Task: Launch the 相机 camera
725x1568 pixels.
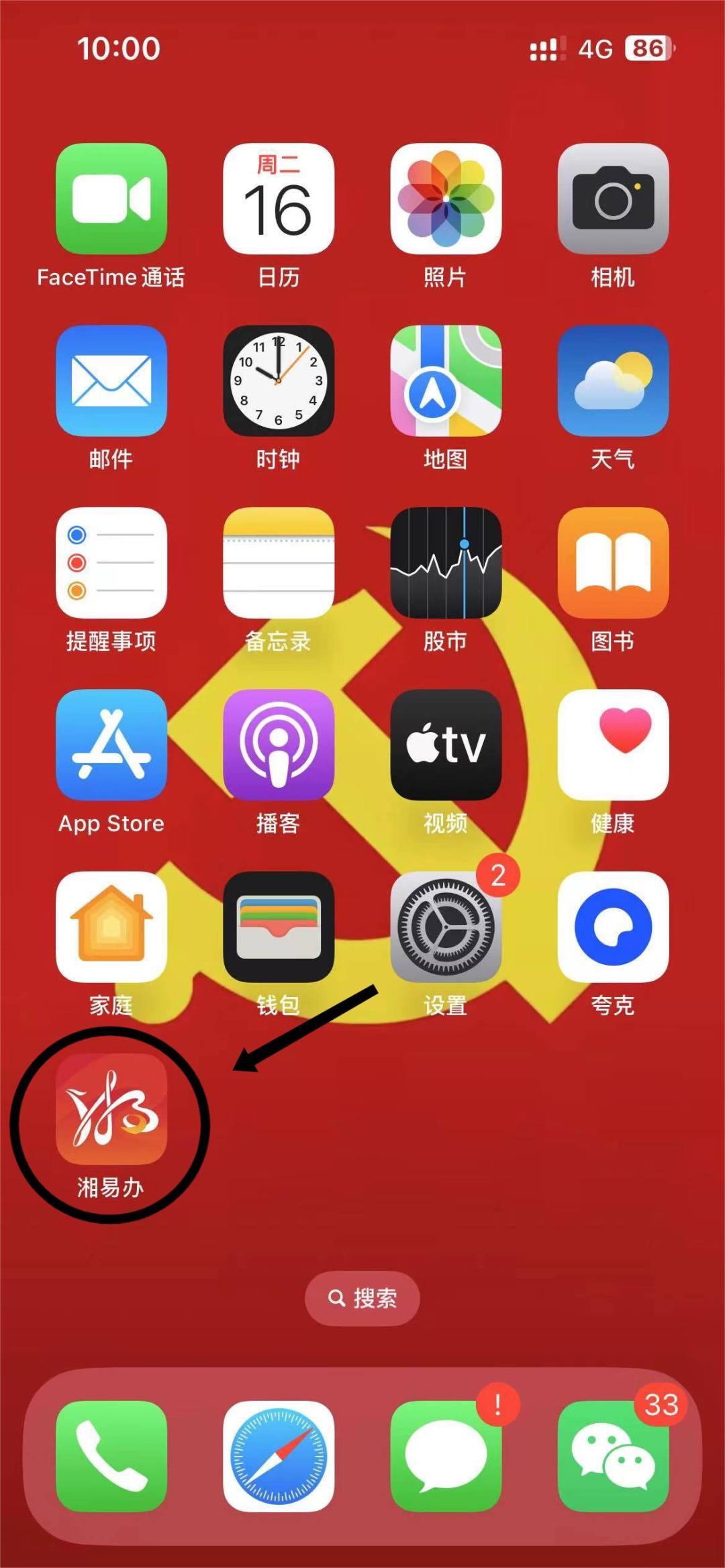Action: 613,199
